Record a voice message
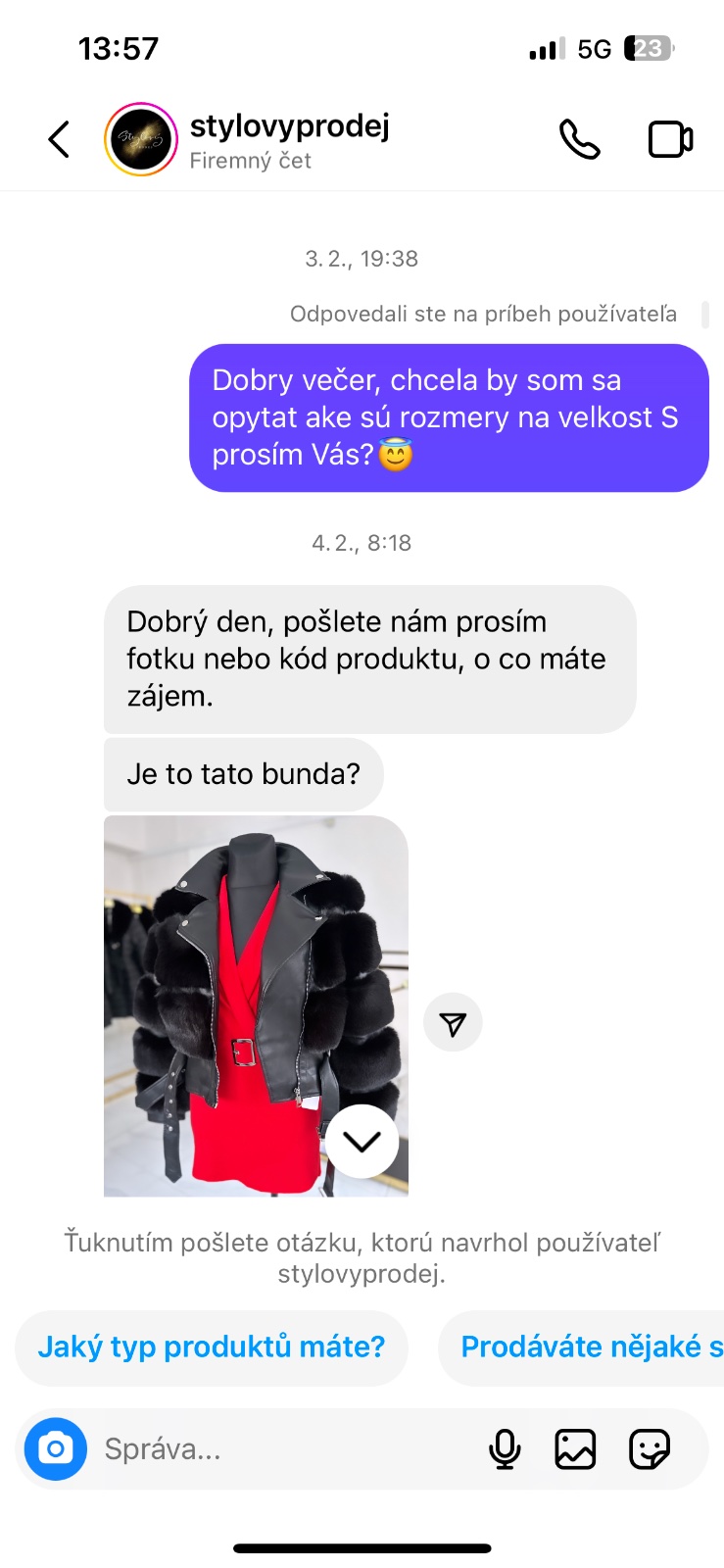 (x=505, y=1448)
